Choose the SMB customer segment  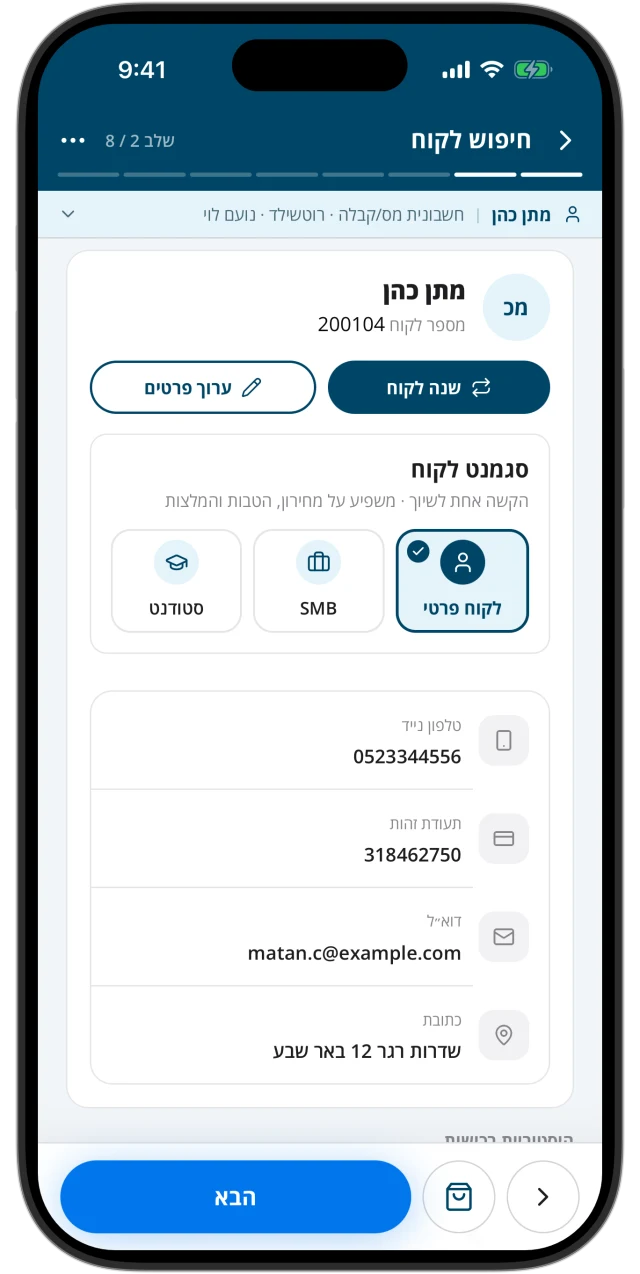[x=319, y=581]
